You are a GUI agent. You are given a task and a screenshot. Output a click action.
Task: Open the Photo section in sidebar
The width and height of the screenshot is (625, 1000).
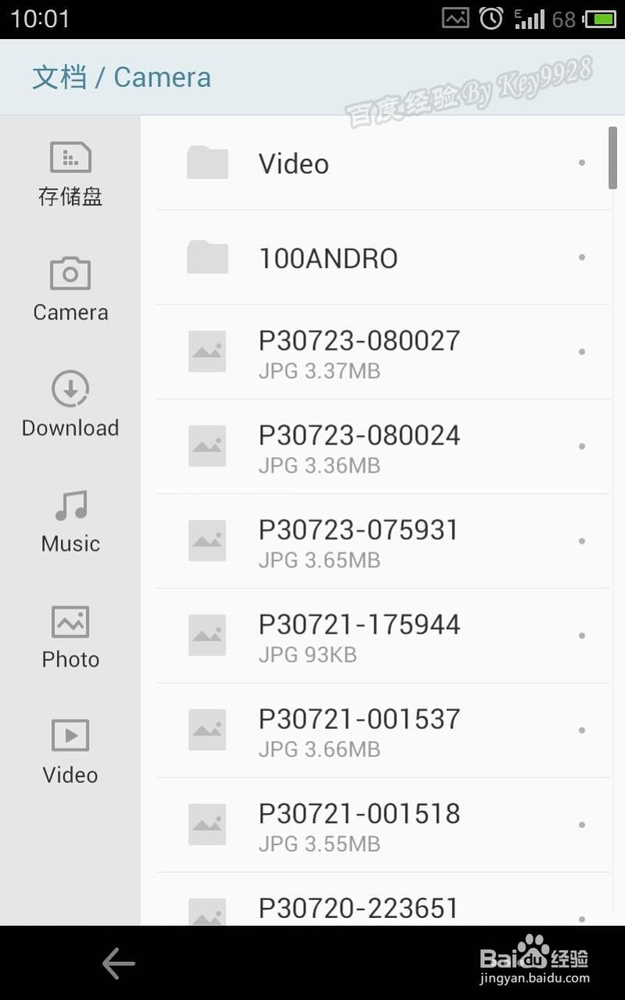click(x=70, y=637)
